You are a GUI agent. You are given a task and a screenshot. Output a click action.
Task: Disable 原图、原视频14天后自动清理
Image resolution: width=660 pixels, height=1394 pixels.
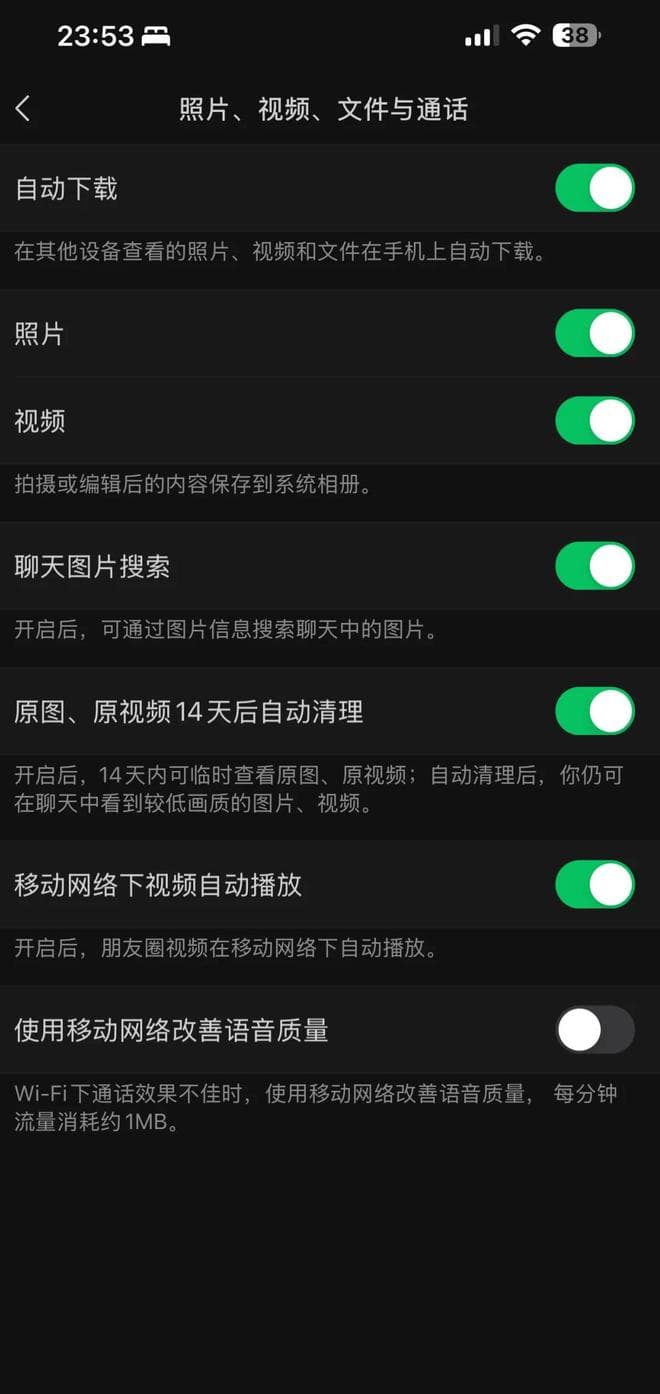pyautogui.click(x=594, y=711)
